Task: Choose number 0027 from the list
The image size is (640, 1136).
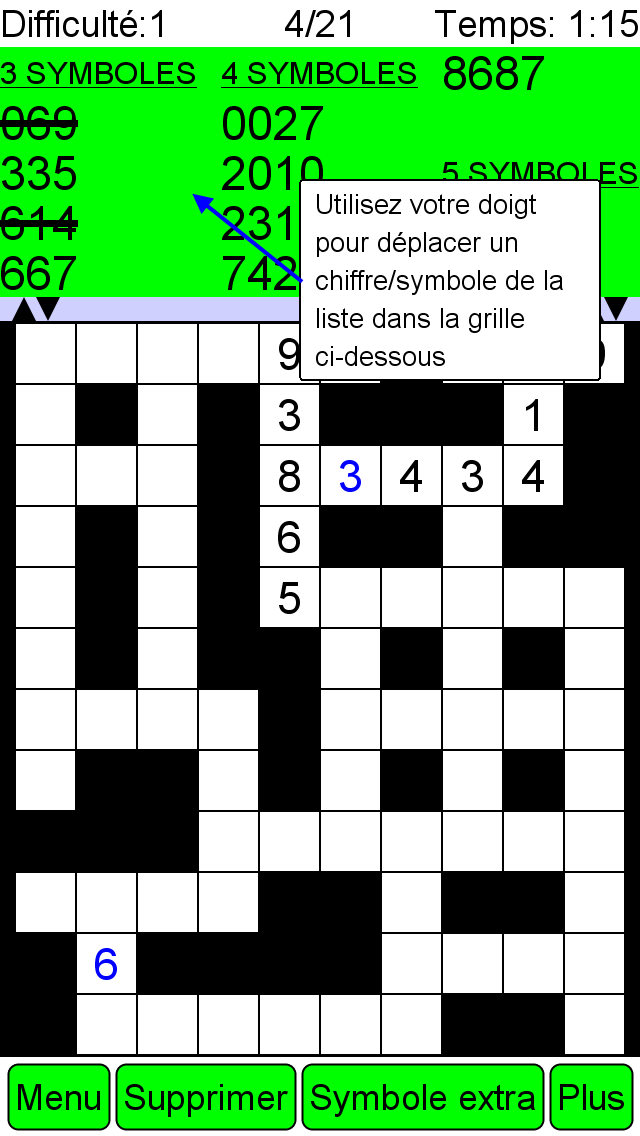Action: pyautogui.click(x=273, y=124)
